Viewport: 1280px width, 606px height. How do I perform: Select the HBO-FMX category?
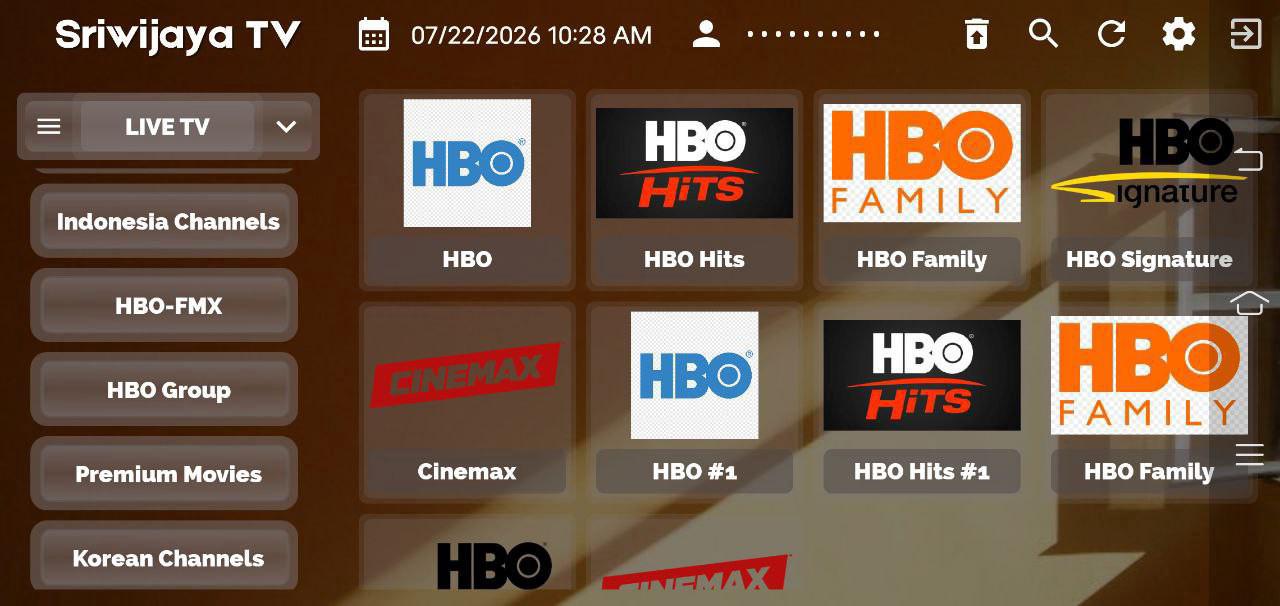point(168,306)
